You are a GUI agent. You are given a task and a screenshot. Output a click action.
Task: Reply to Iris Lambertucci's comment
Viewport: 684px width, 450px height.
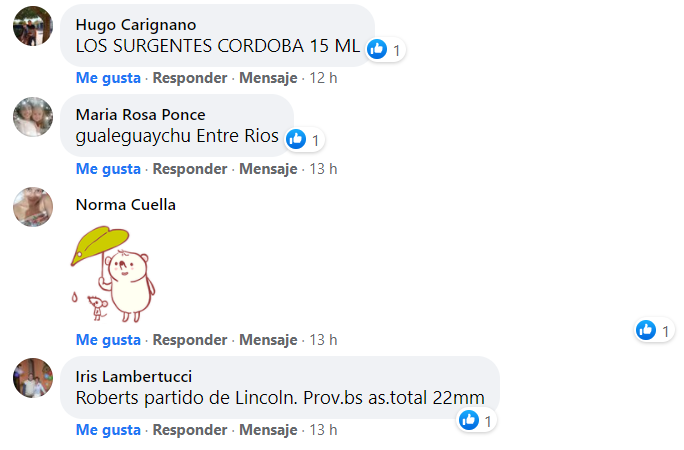190,431
